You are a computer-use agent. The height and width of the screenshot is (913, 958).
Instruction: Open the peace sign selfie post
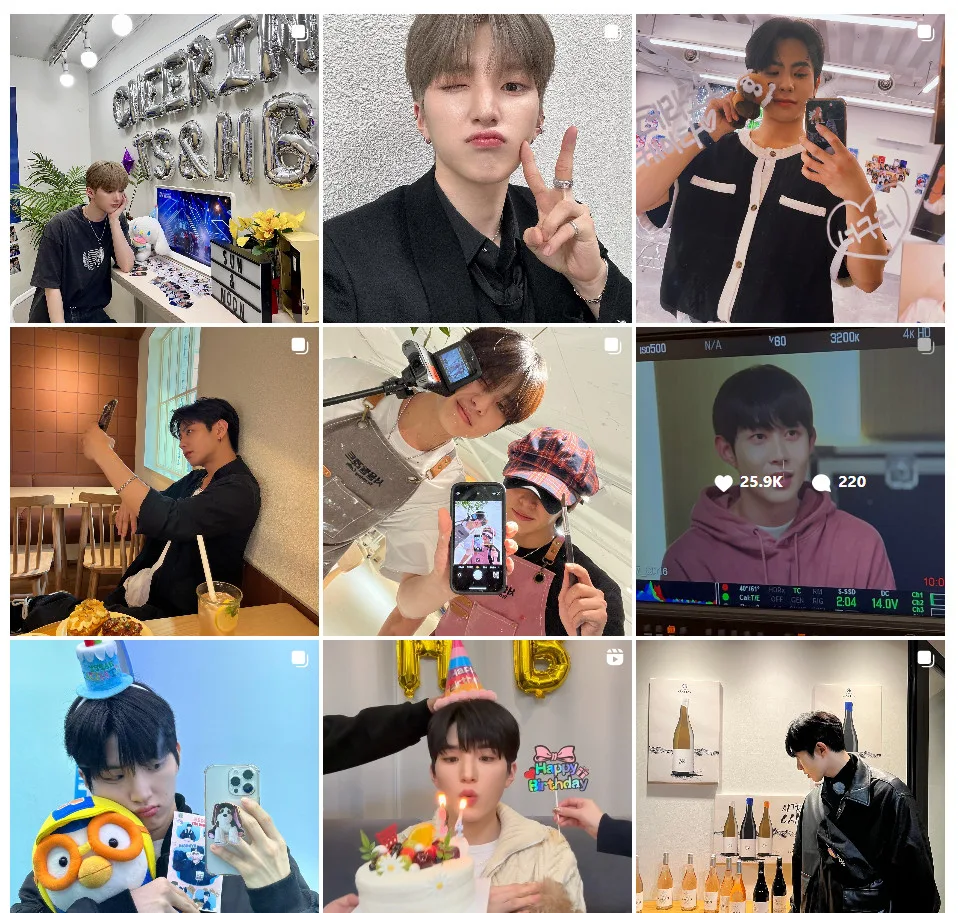[477, 168]
